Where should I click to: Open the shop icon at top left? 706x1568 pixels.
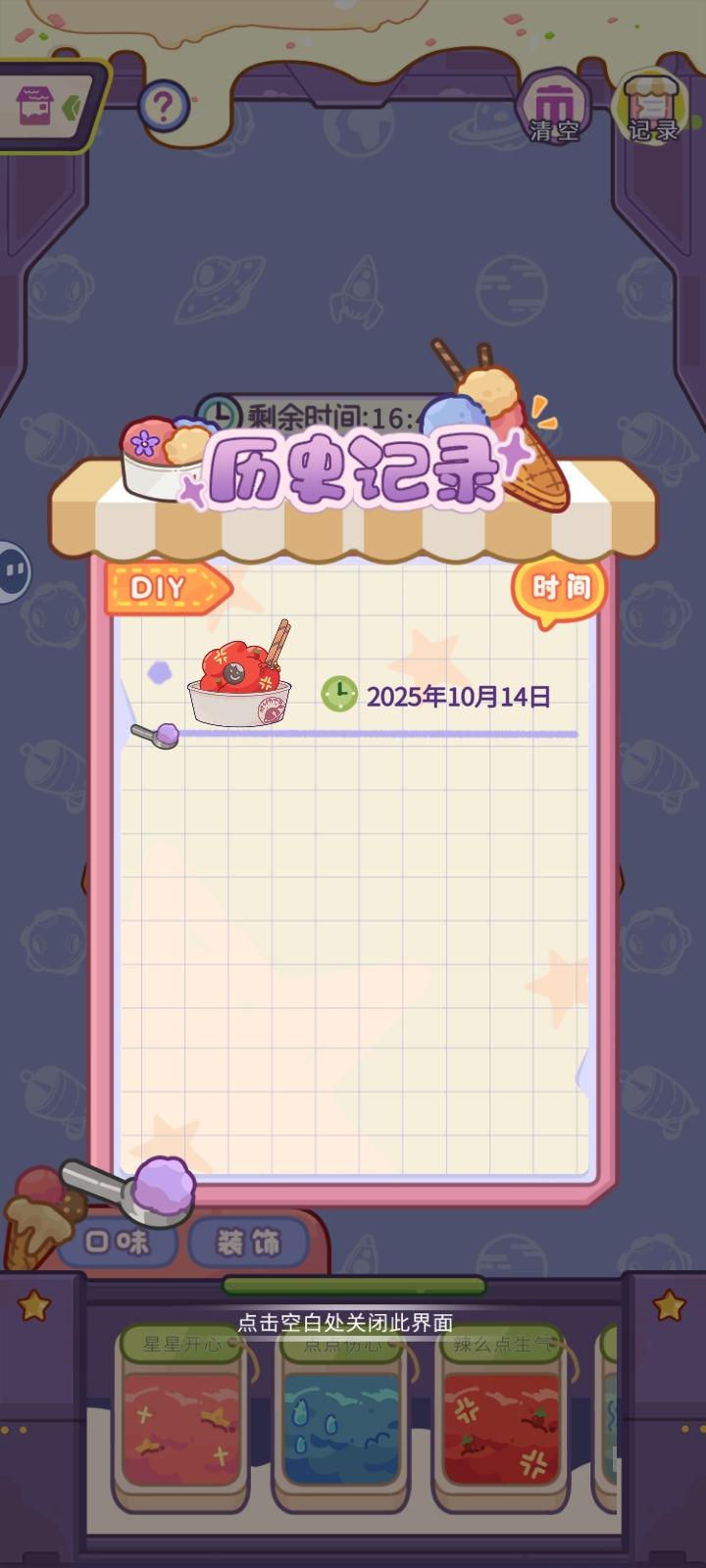(x=37, y=102)
